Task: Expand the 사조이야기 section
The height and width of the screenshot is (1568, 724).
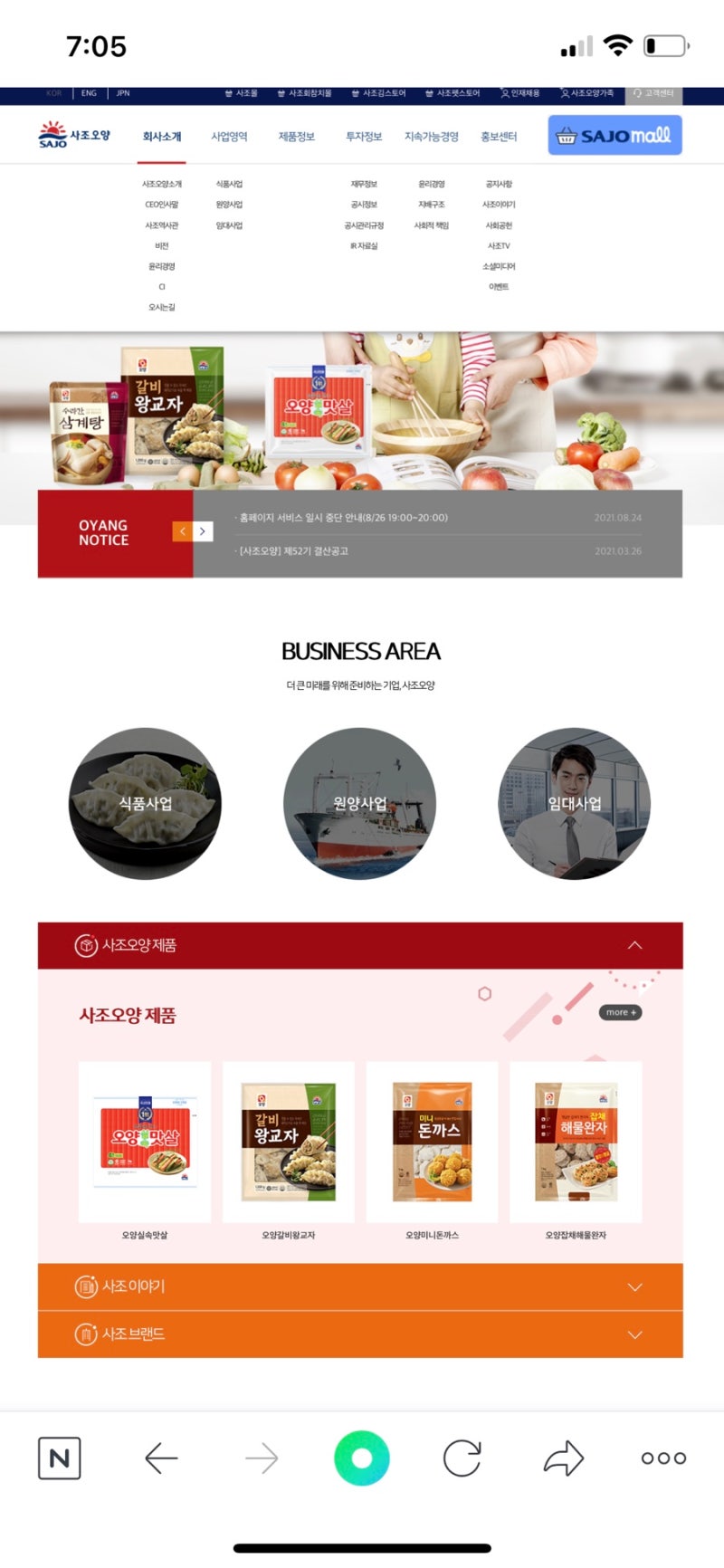Action: (x=634, y=1286)
